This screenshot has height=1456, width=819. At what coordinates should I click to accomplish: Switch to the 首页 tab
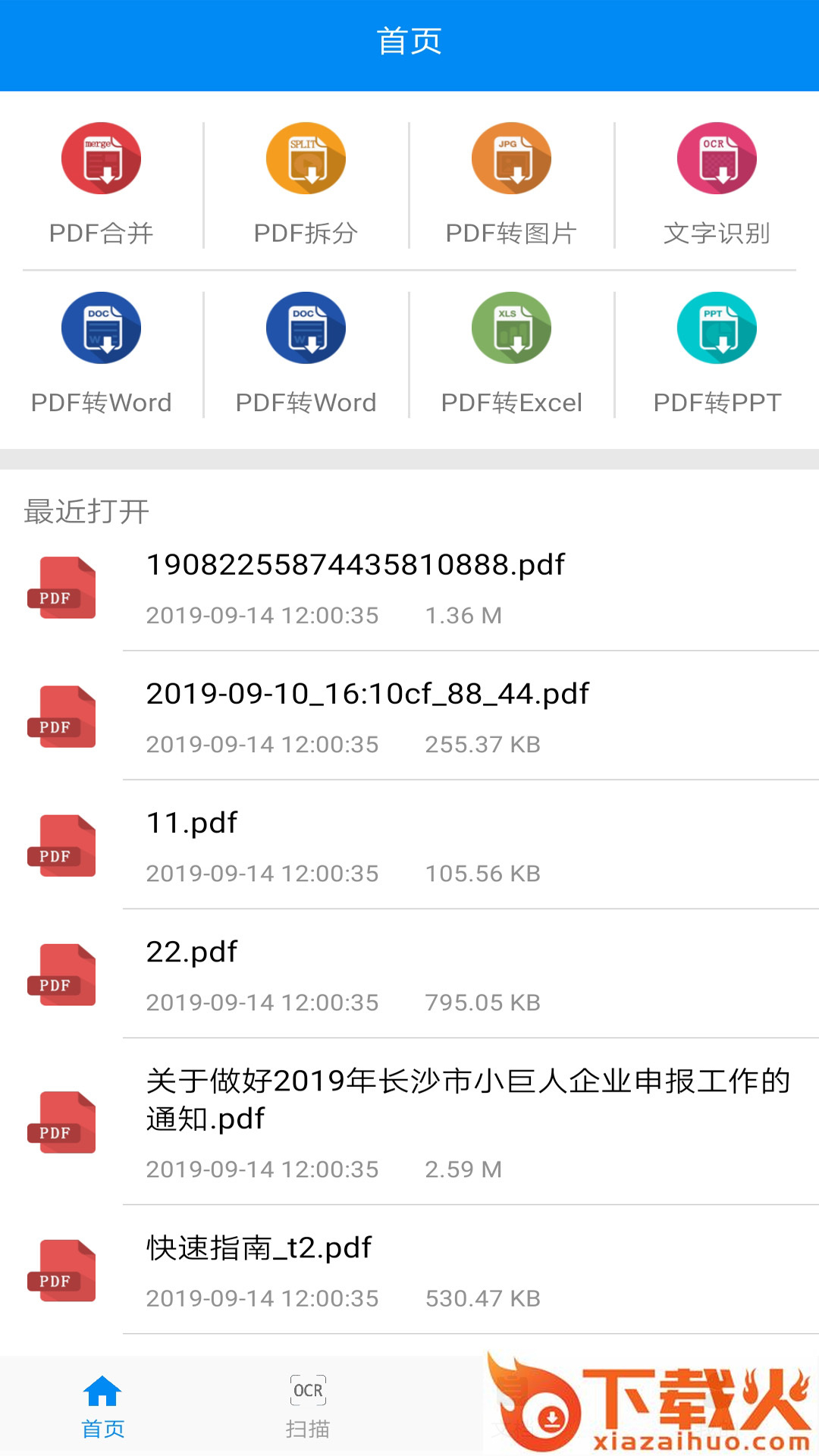point(102,1407)
